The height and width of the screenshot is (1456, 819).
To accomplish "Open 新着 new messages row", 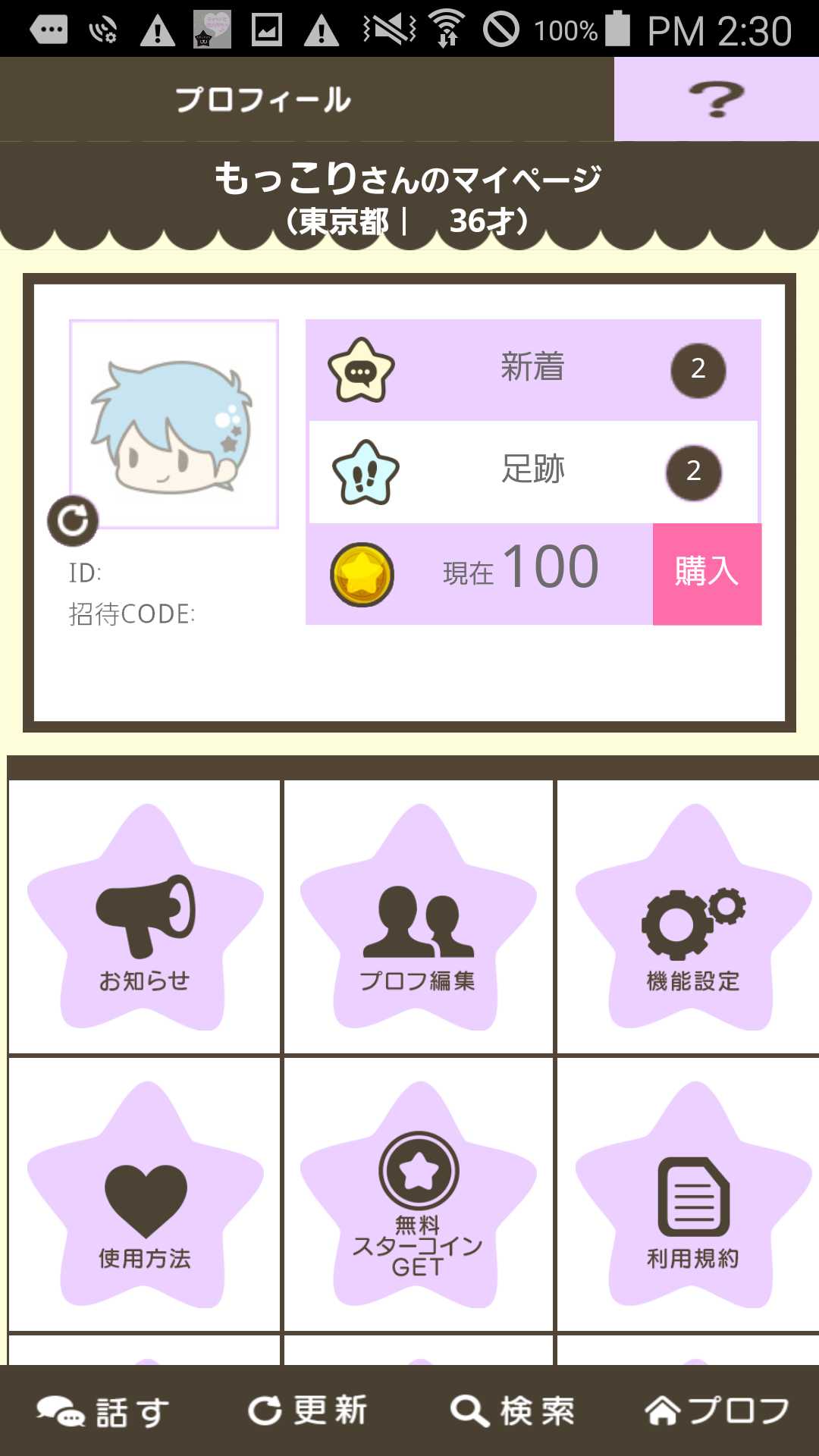I will (533, 369).
